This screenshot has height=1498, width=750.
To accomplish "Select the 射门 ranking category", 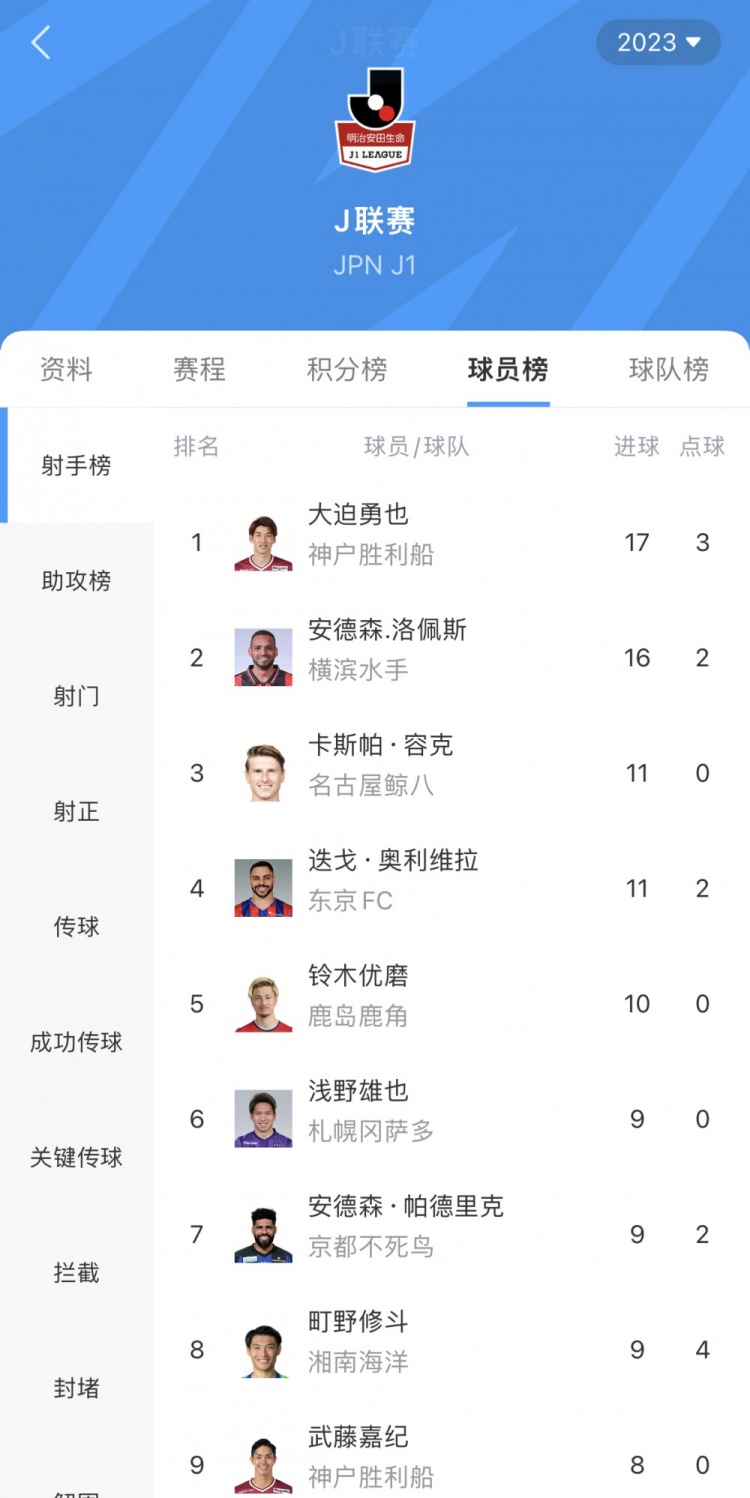I will coord(76,696).
